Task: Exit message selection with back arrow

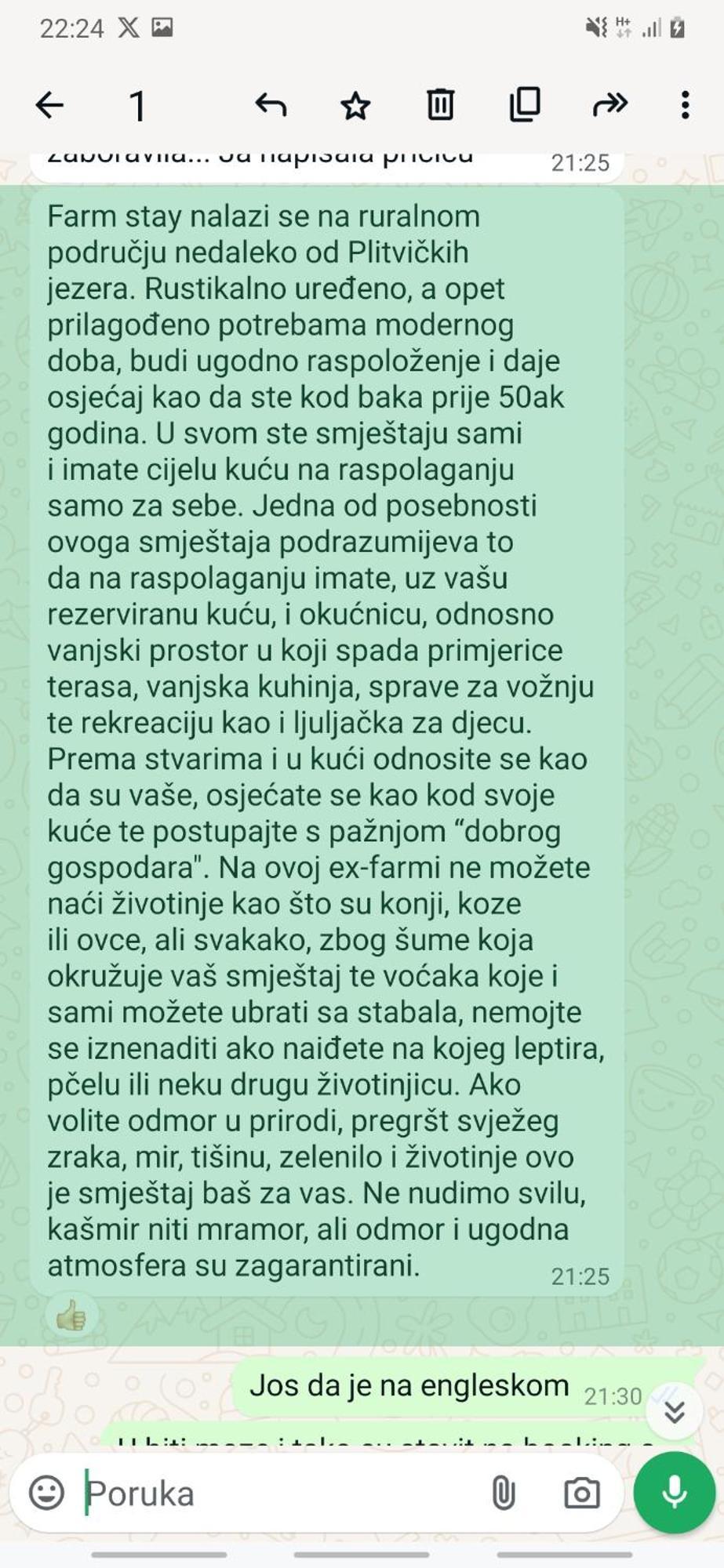Action: [x=49, y=104]
